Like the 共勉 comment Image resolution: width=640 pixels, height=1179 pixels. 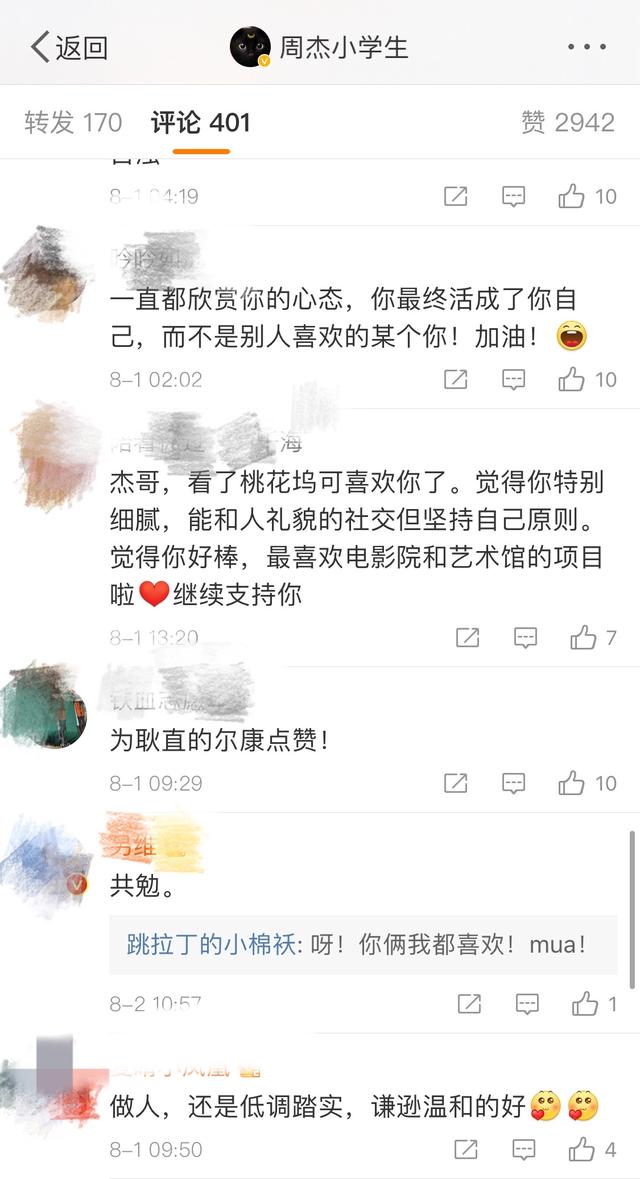coord(584,1003)
